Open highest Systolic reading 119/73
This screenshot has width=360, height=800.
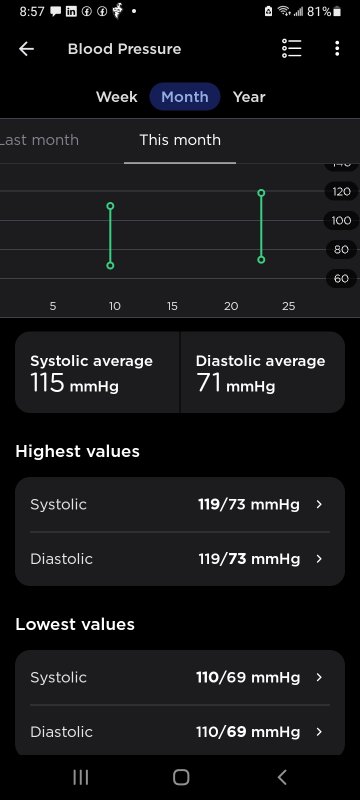point(180,505)
